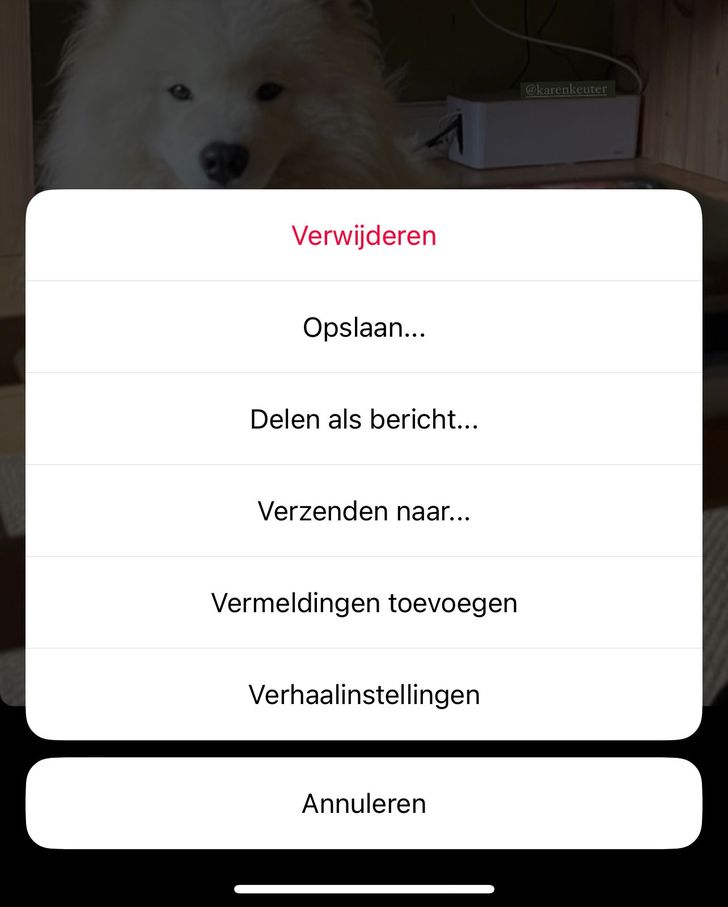
Task: Select Vermeldingen toevoegen
Action: click(x=364, y=604)
